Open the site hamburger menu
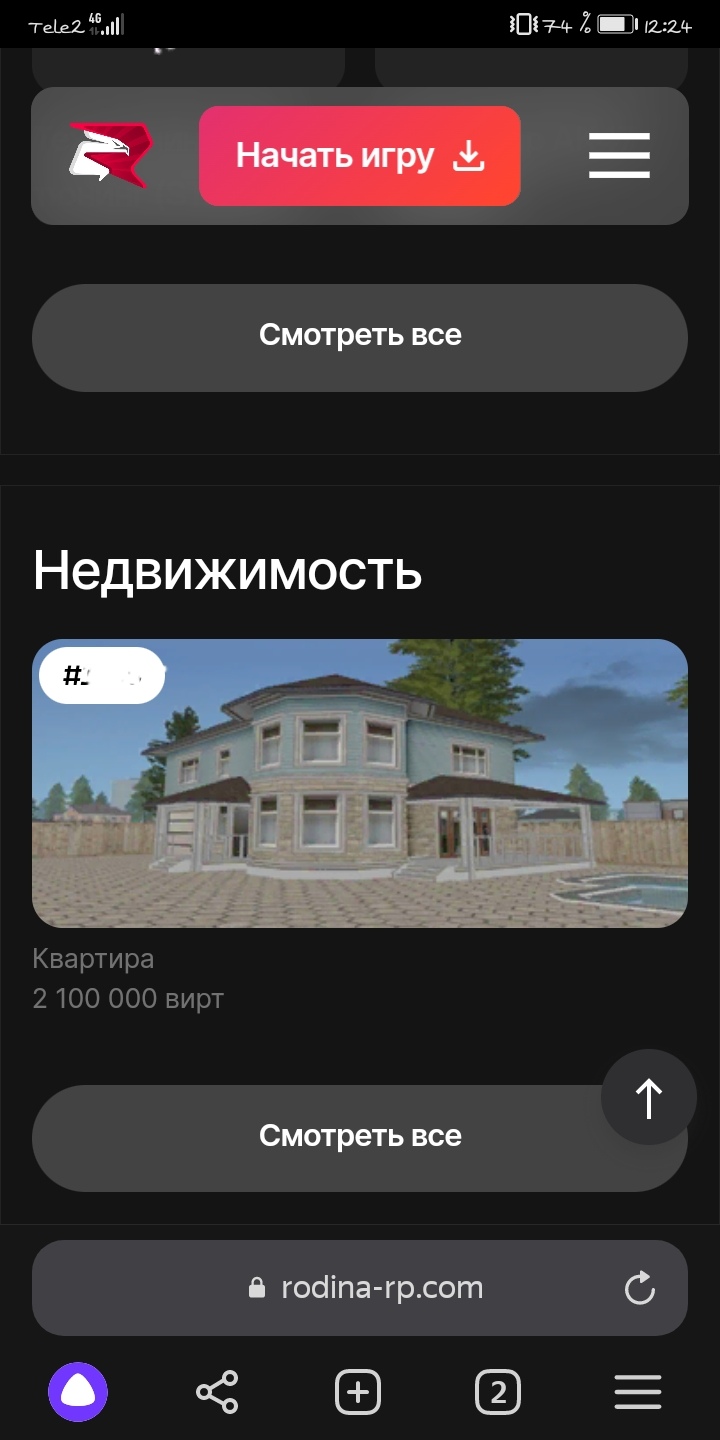This screenshot has width=720, height=1440. [x=619, y=156]
